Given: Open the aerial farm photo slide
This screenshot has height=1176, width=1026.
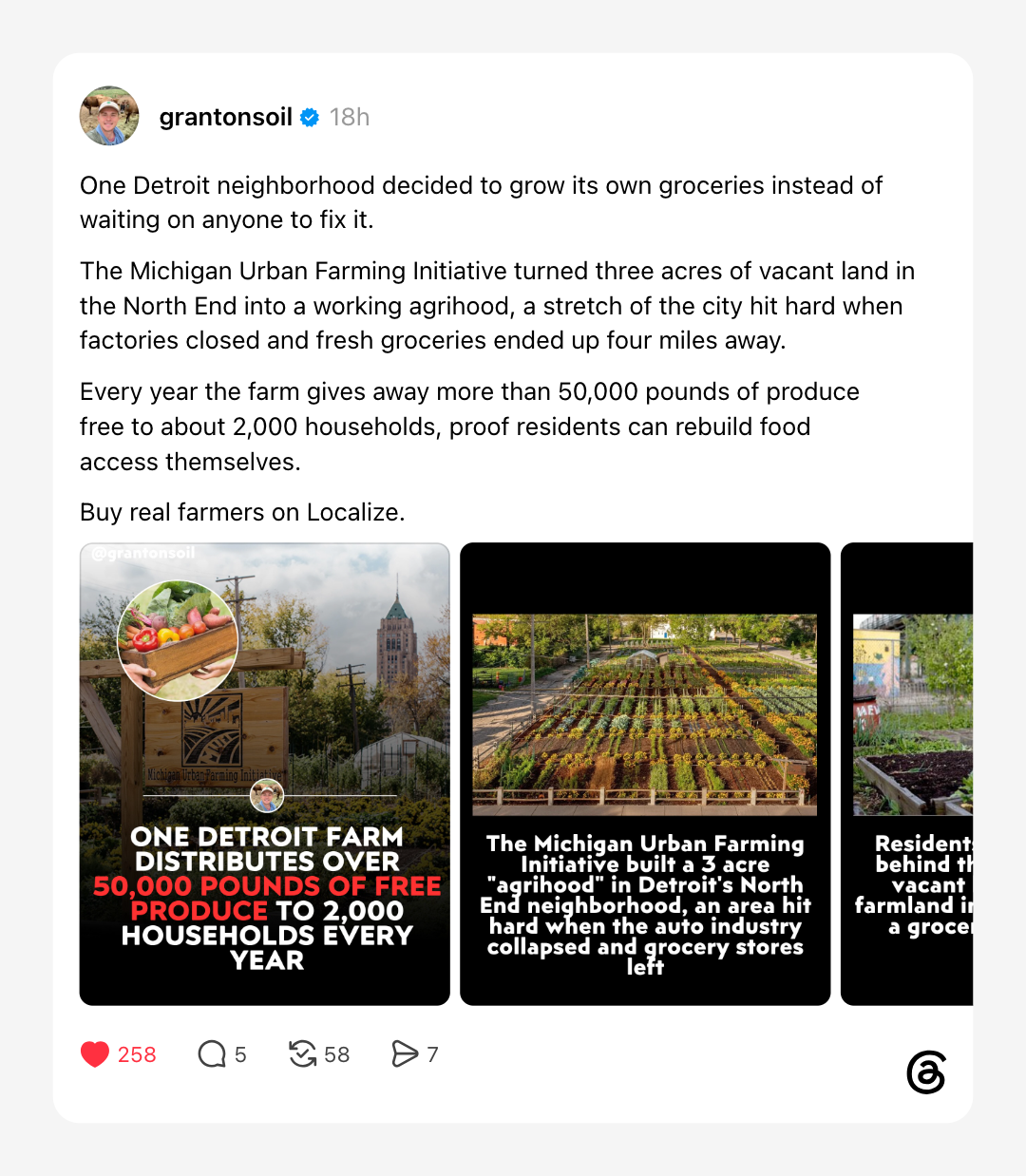Looking at the screenshot, I should (645, 774).
